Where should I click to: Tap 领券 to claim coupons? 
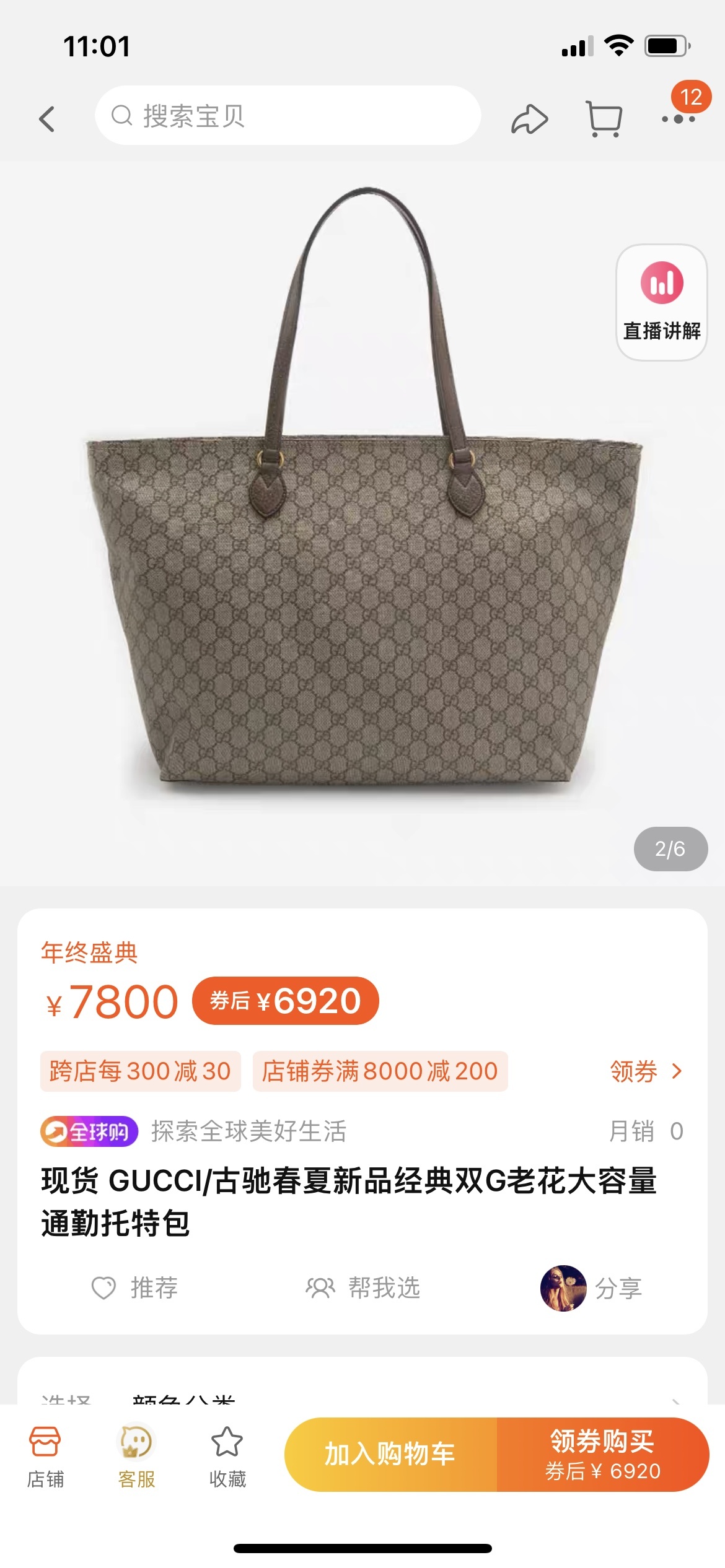[645, 1071]
